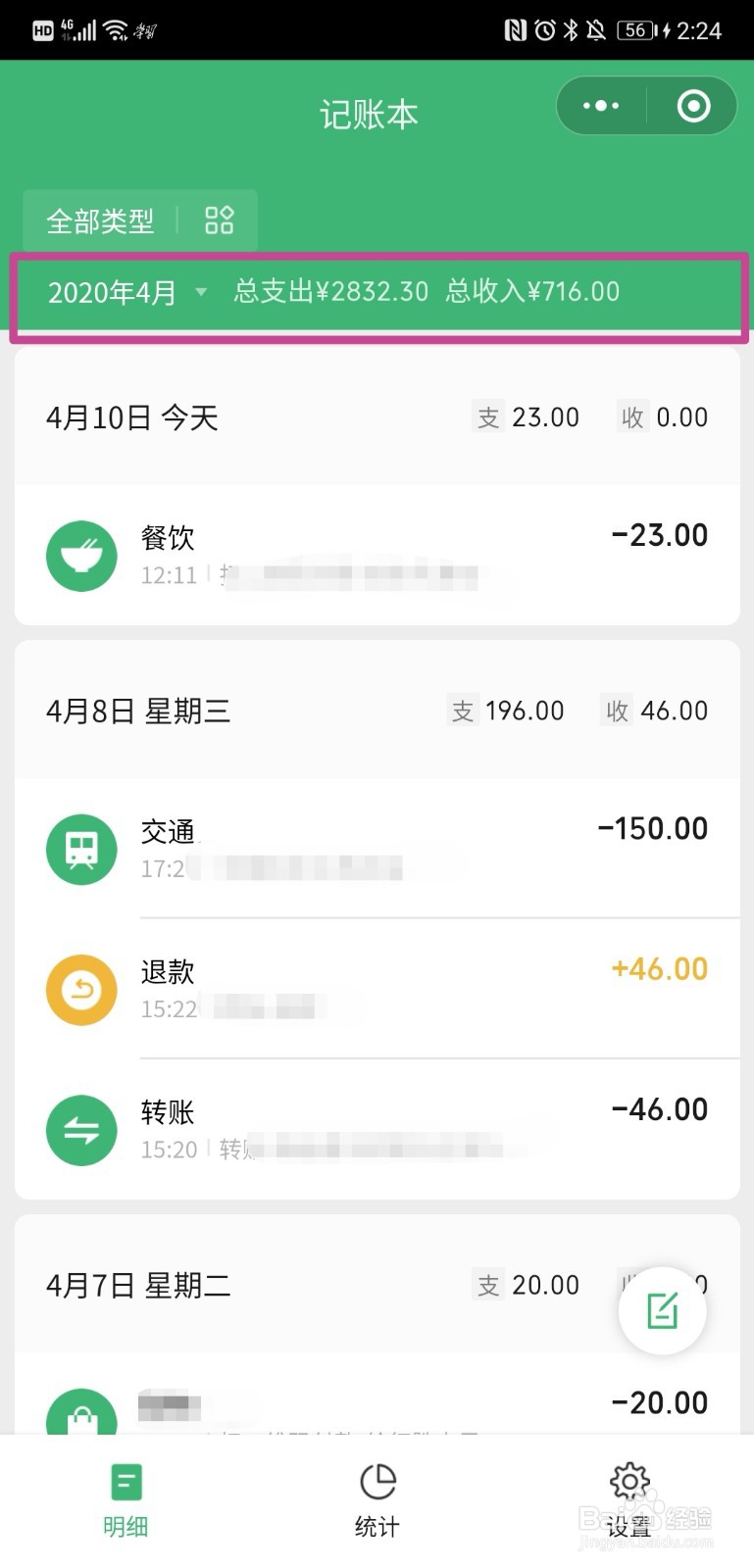View the 退款 +46.00 record
The image size is (754, 1568).
[x=377, y=989]
